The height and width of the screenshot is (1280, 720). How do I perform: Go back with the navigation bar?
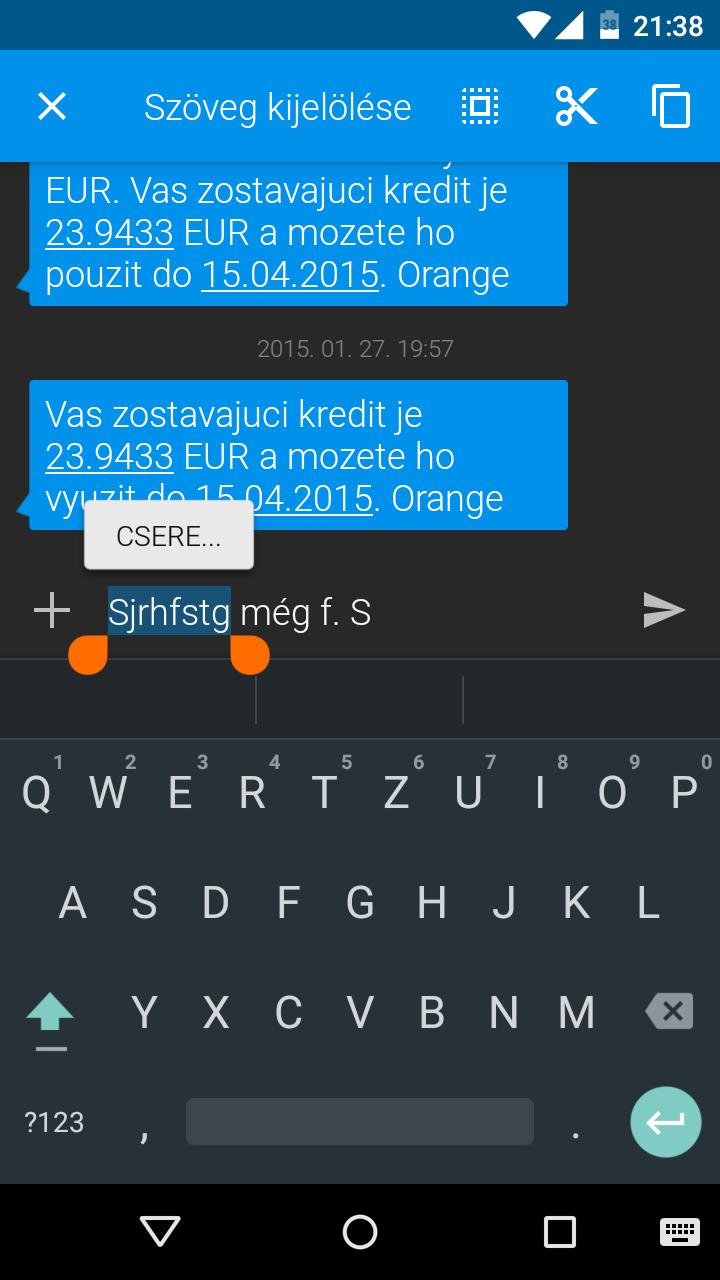160,1232
